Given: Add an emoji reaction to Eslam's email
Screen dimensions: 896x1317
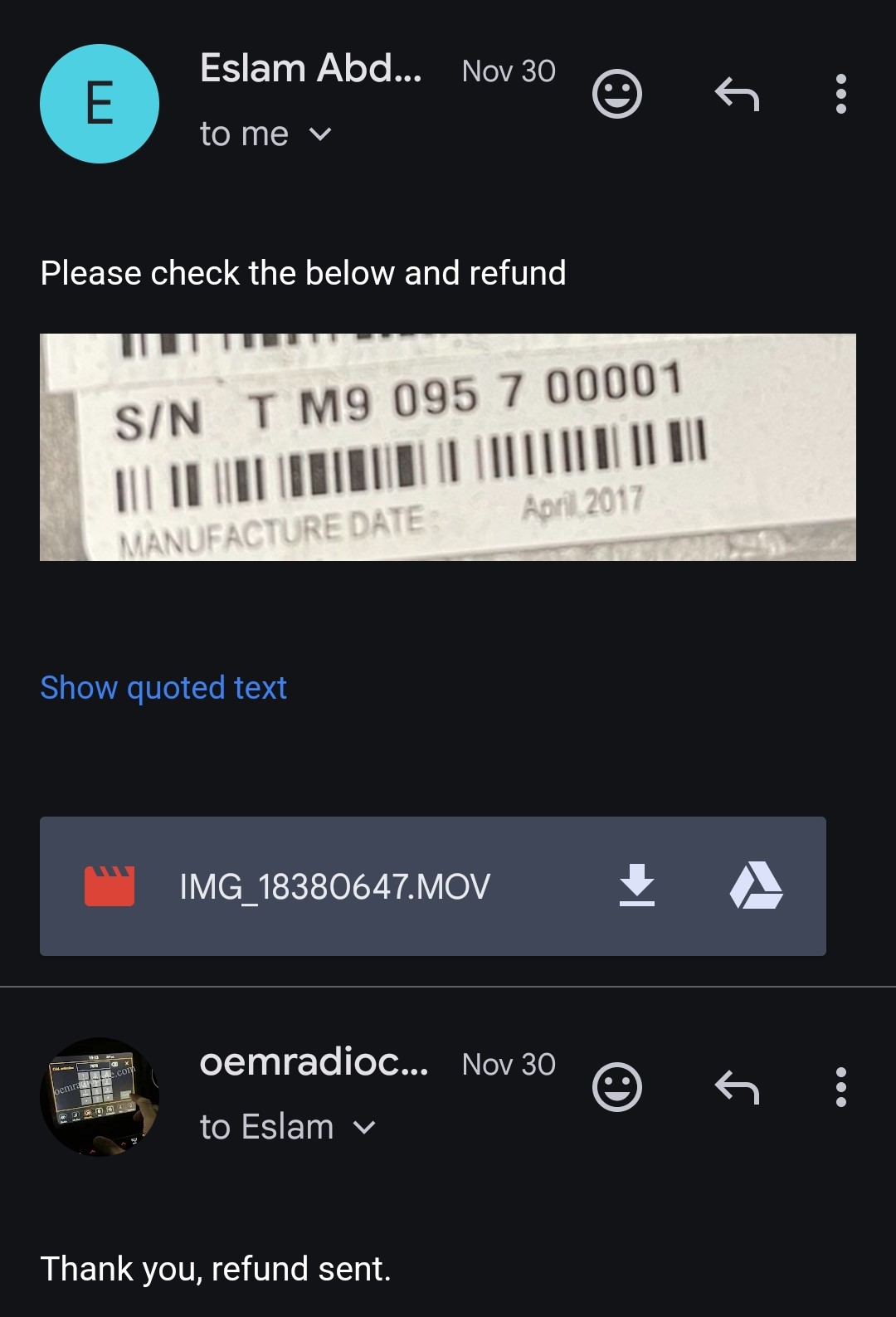Looking at the screenshot, I should 616,94.
